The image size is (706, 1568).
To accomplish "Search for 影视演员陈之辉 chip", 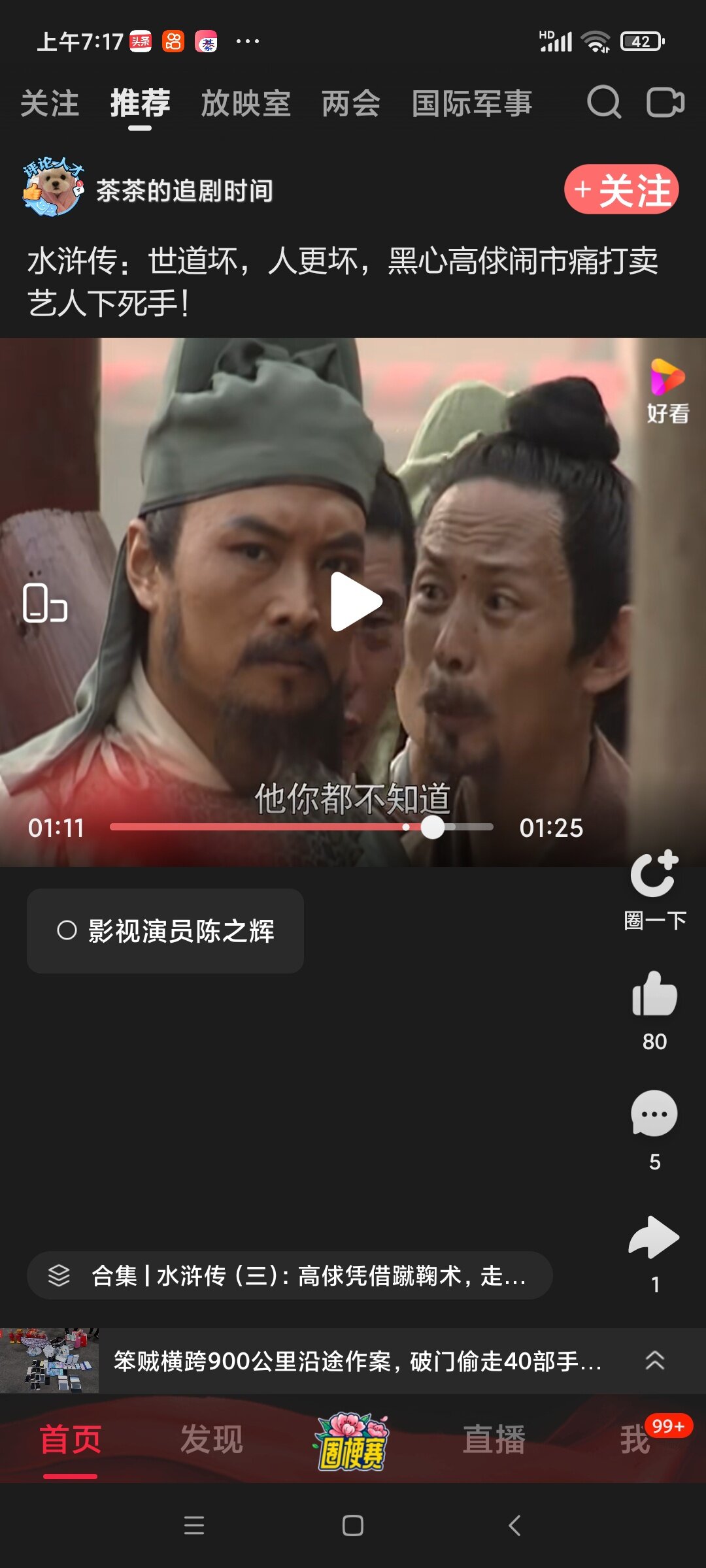I will 165,930.
